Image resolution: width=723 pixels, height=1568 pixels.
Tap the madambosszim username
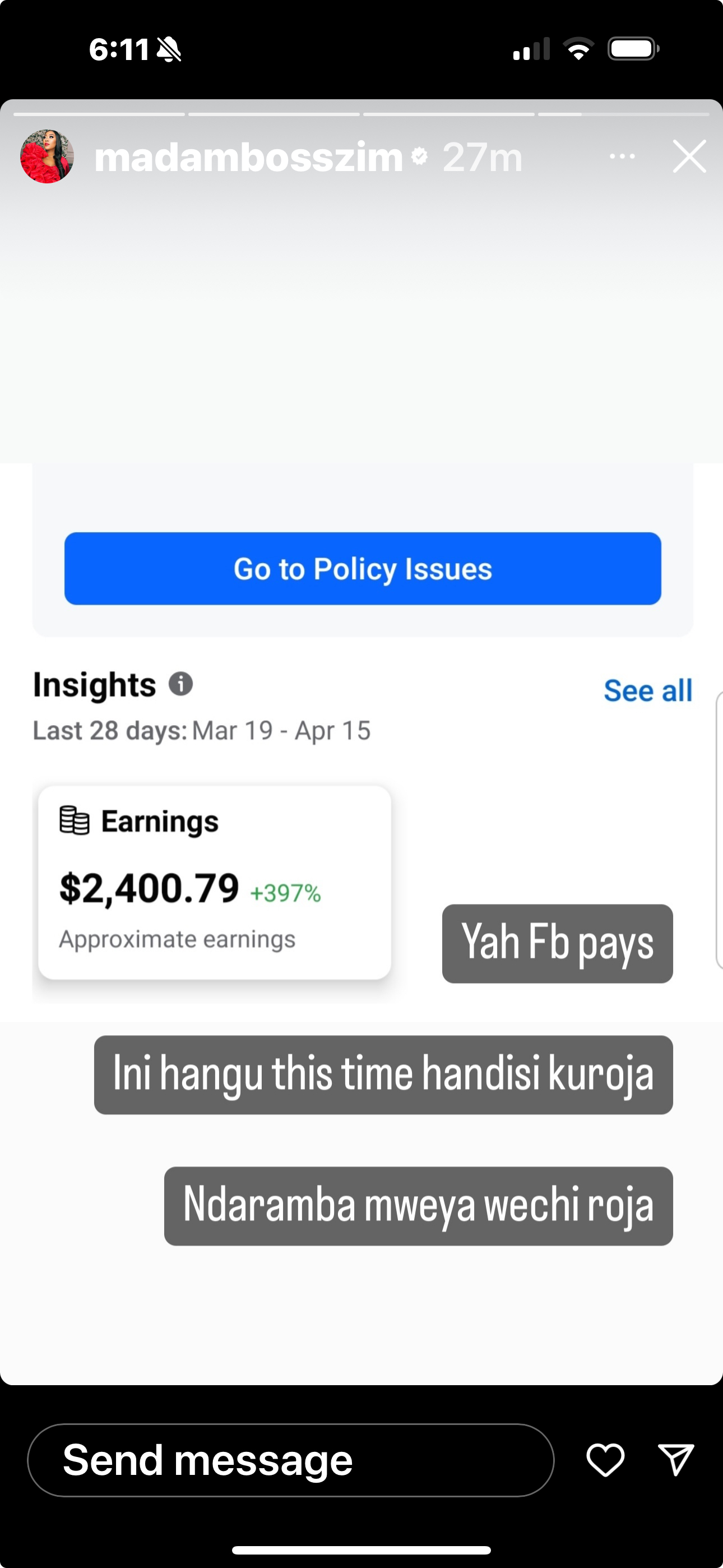248,158
